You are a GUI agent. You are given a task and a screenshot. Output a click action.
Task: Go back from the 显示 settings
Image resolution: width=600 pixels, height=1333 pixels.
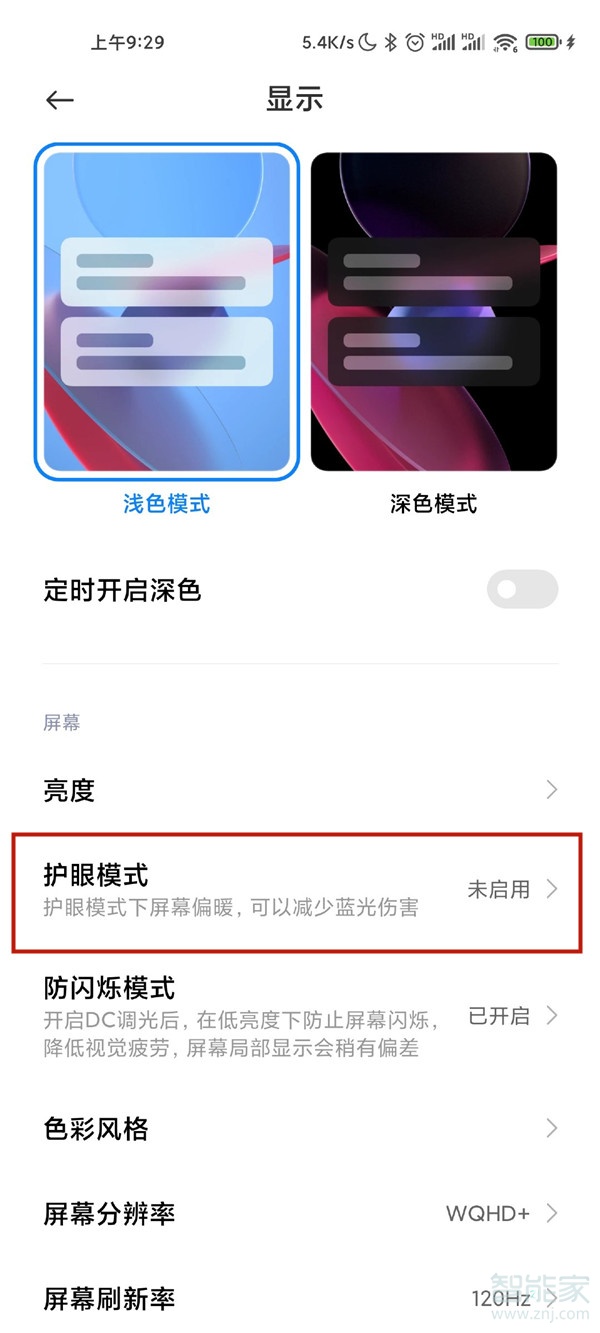tap(60, 100)
